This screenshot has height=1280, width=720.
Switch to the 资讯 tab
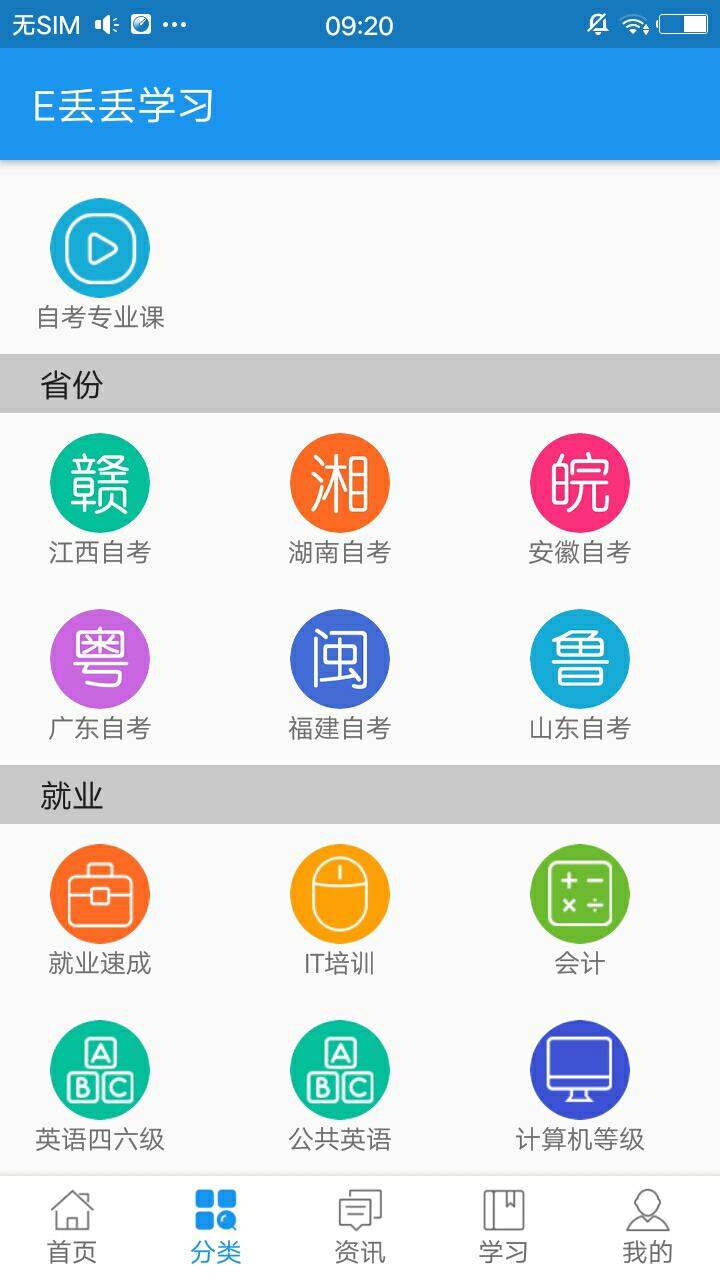pos(360,1225)
